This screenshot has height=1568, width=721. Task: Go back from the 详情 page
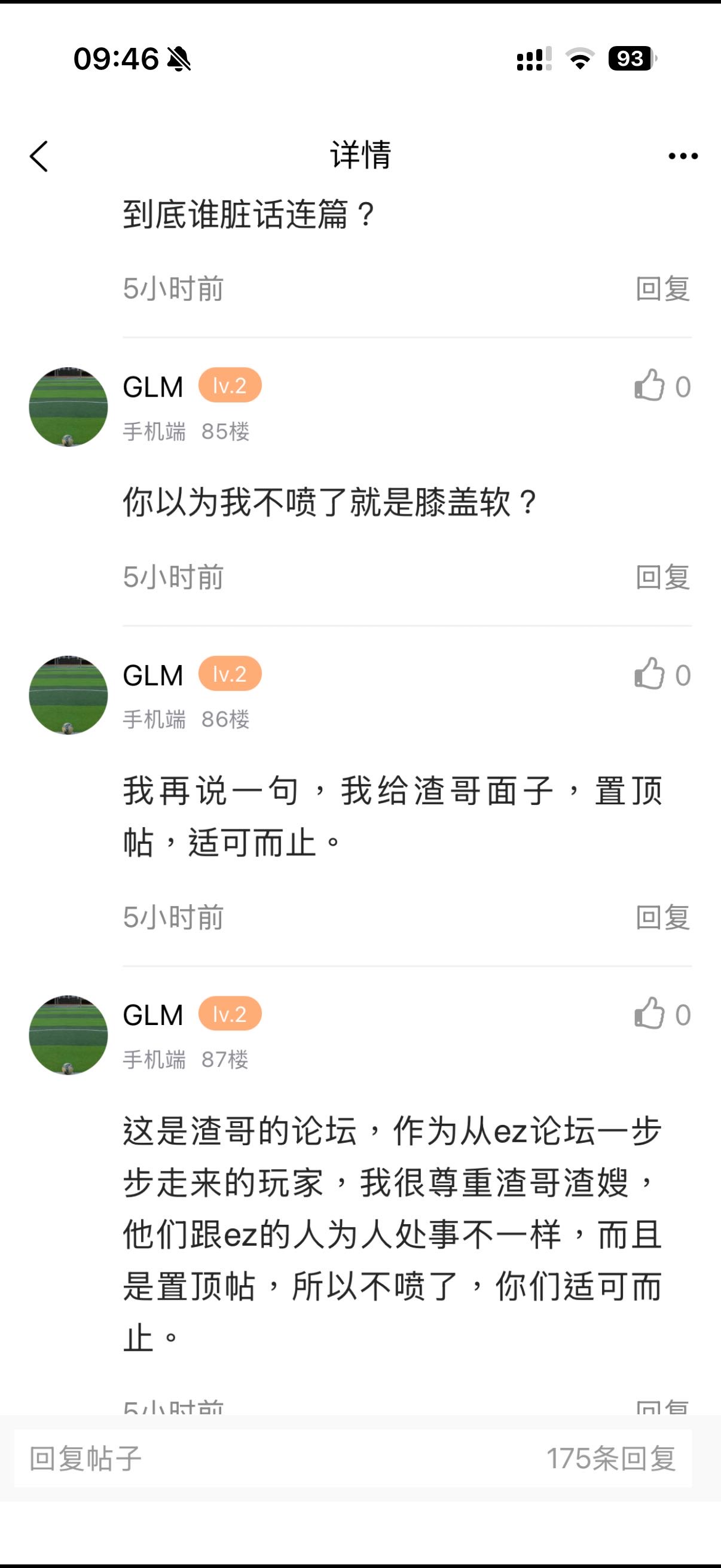(x=39, y=157)
